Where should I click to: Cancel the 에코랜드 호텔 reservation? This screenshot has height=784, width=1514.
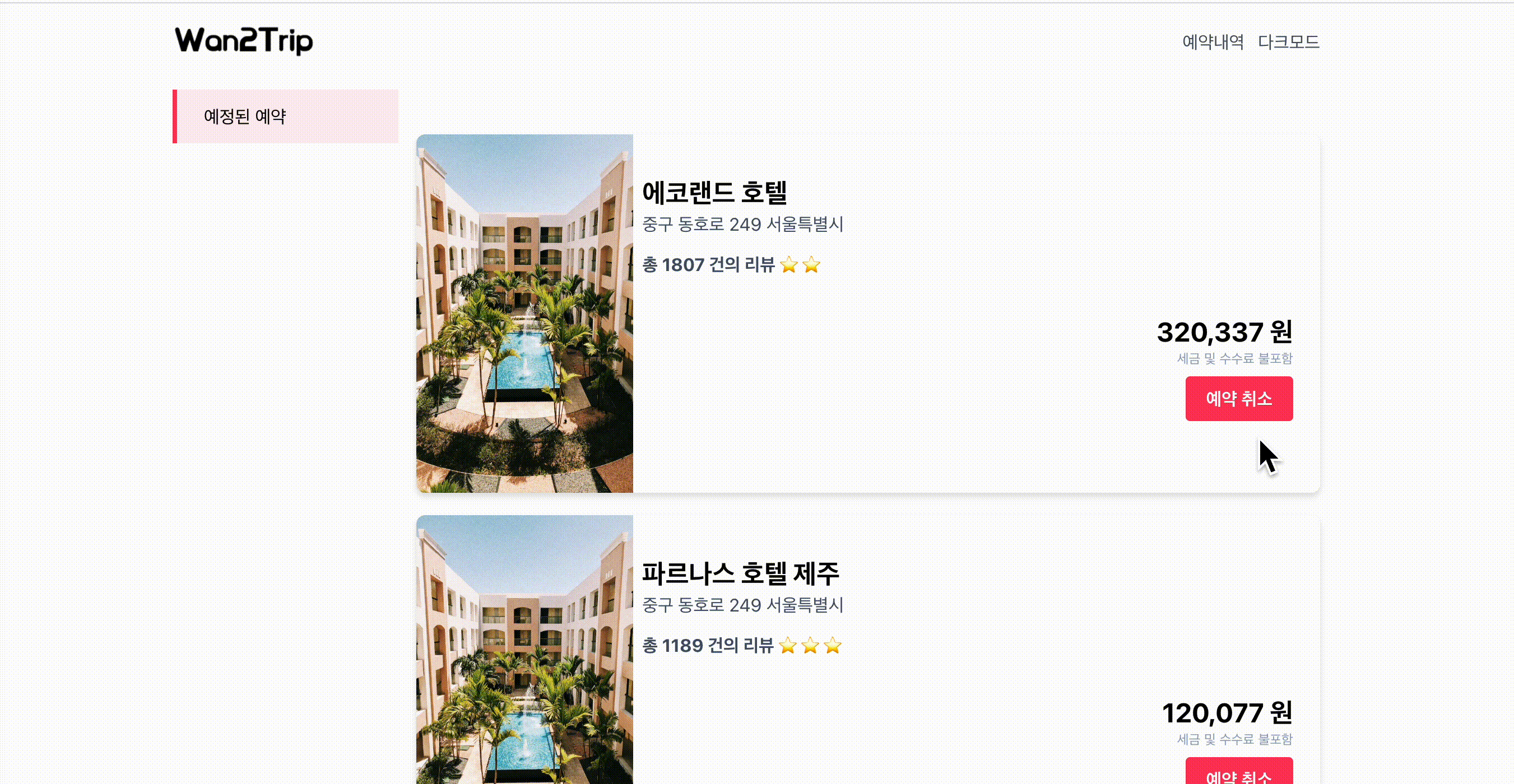point(1238,399)
